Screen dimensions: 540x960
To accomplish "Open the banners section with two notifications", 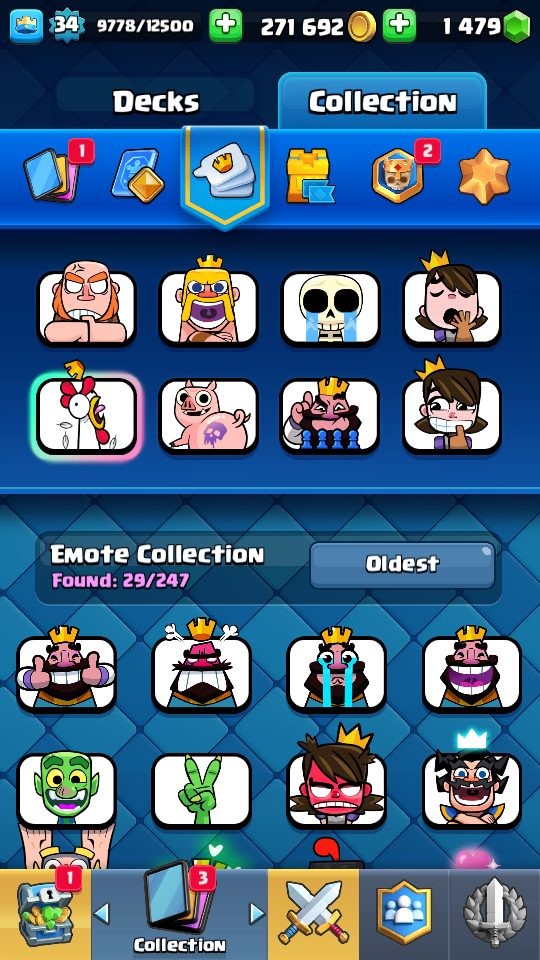I will tap(400, 174).
